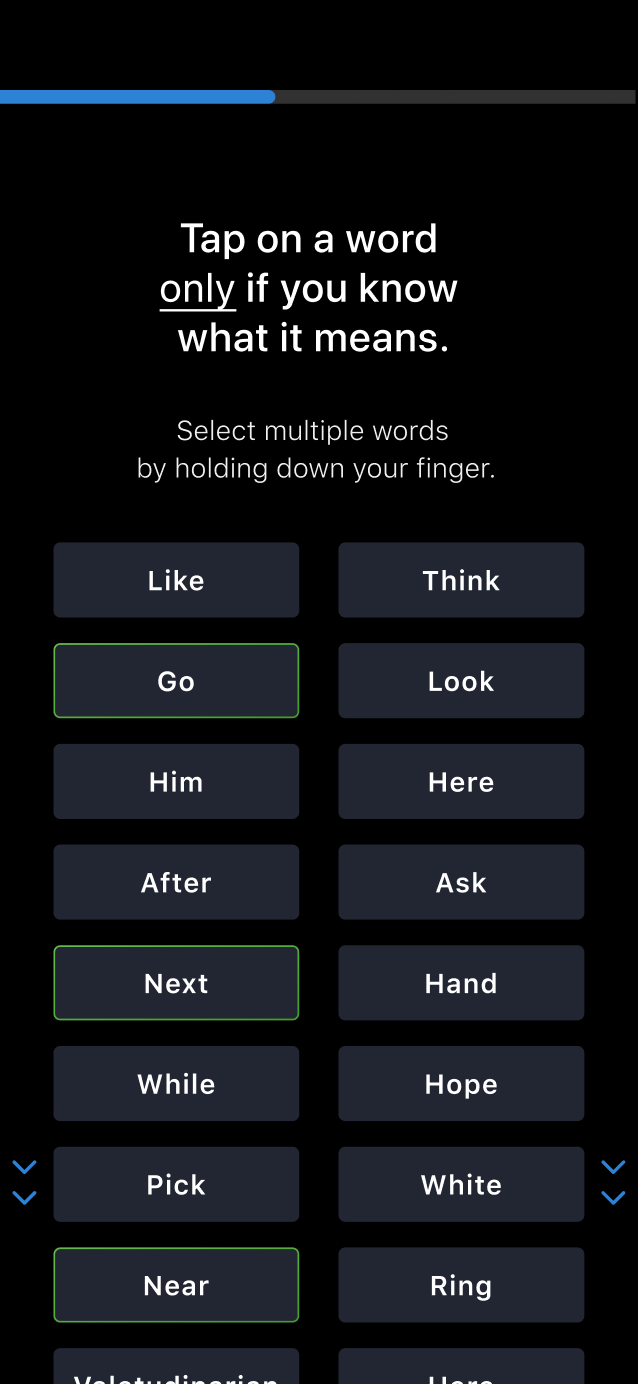Mark While as known

point(176,1084)
